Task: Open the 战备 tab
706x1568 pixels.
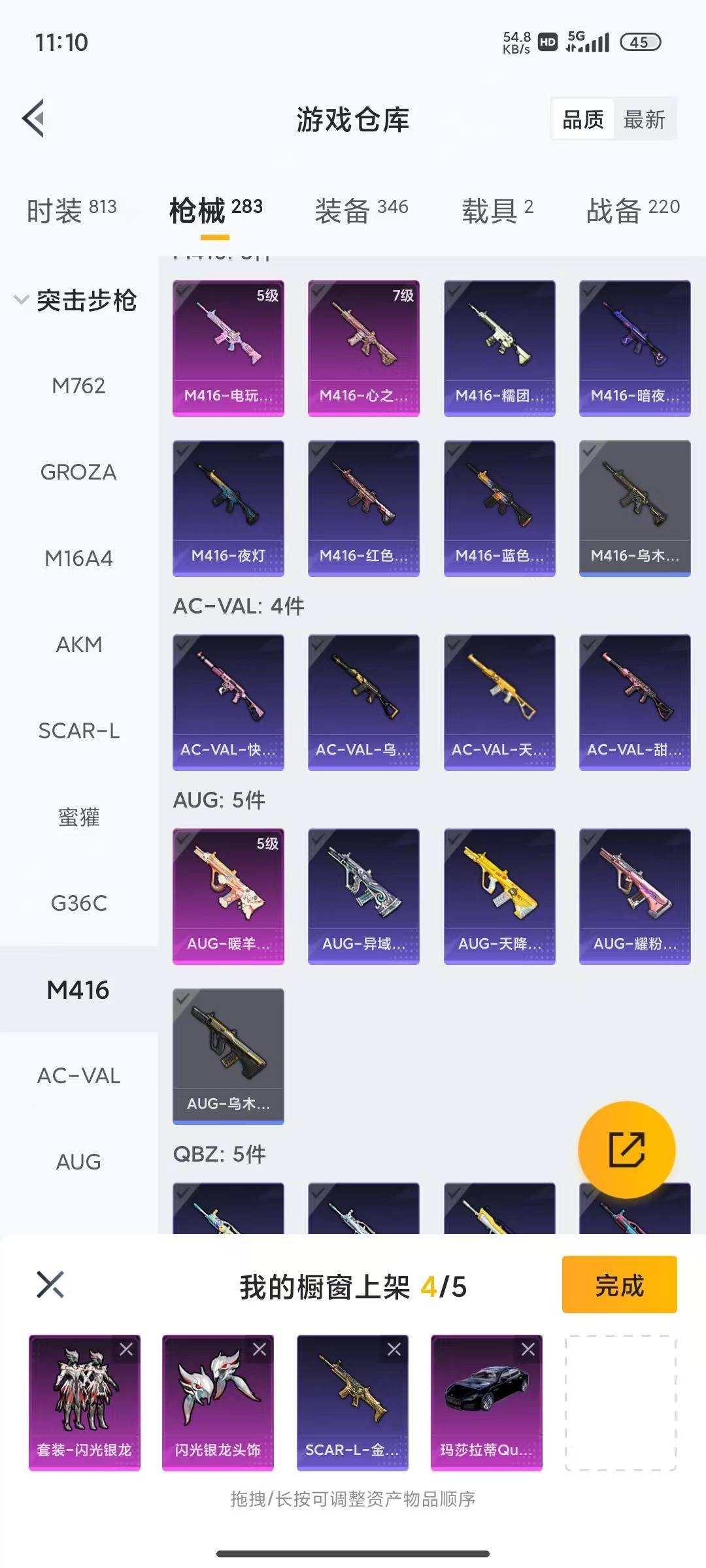Action: (632, 210)
